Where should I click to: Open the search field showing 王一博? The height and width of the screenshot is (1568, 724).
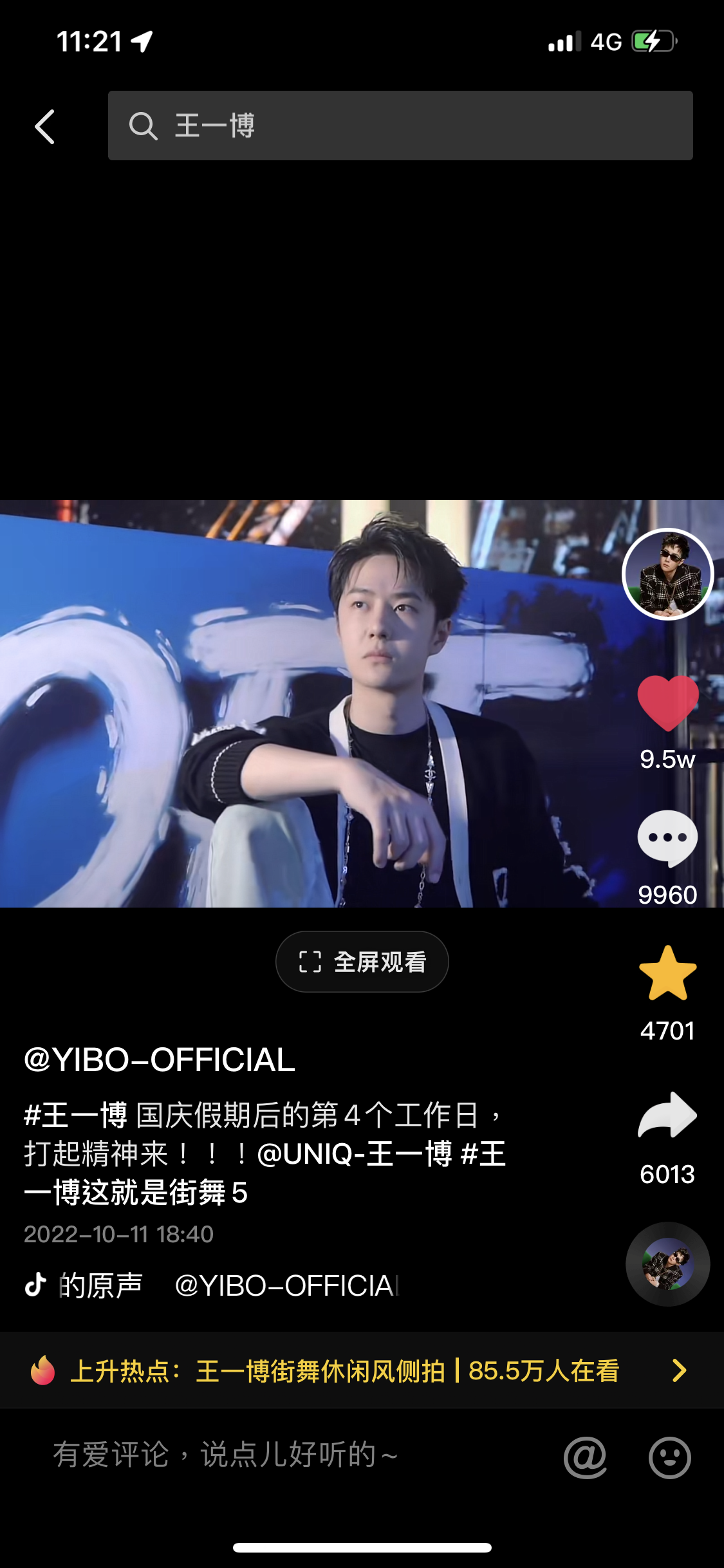[400, 126]
